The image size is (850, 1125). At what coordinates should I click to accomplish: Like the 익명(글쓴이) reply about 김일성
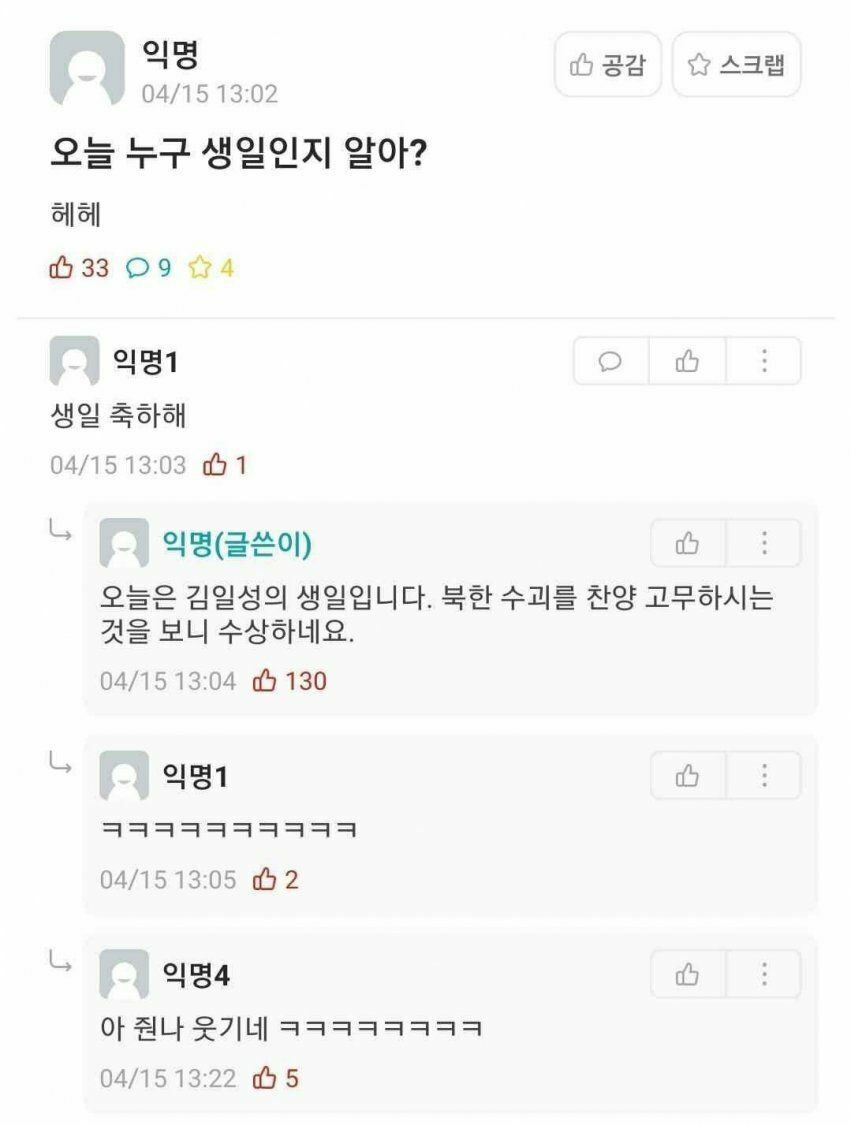[688, 544]
